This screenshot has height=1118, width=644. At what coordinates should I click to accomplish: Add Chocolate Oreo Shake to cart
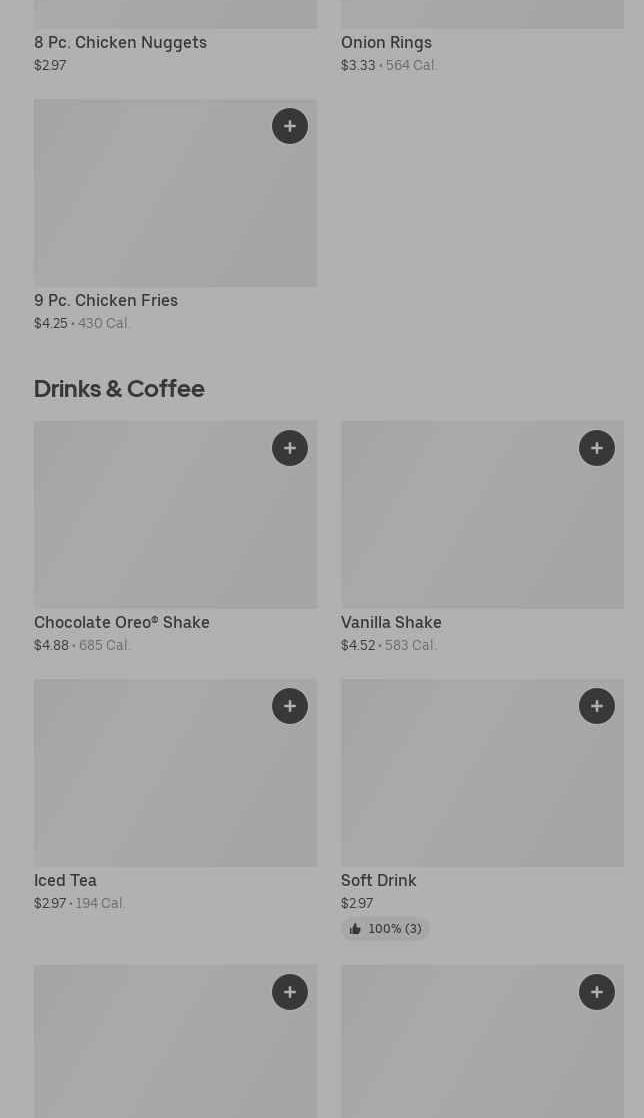290,448
